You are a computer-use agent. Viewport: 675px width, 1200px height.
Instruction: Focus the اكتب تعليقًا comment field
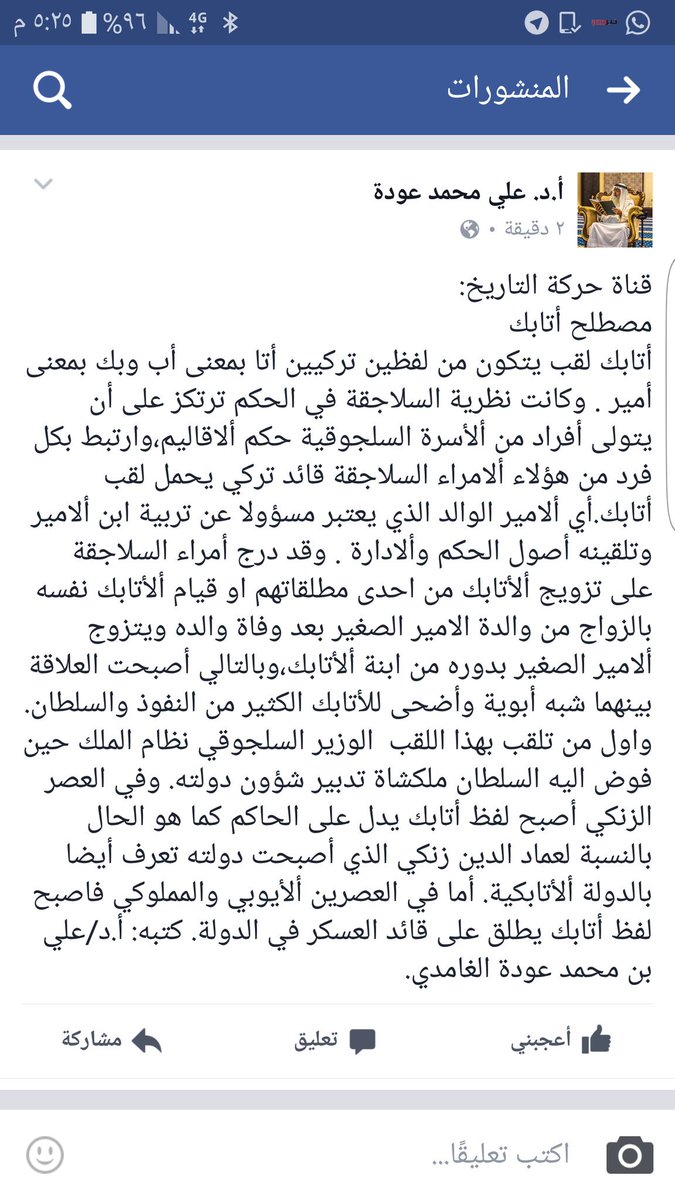click(450, 1156)
